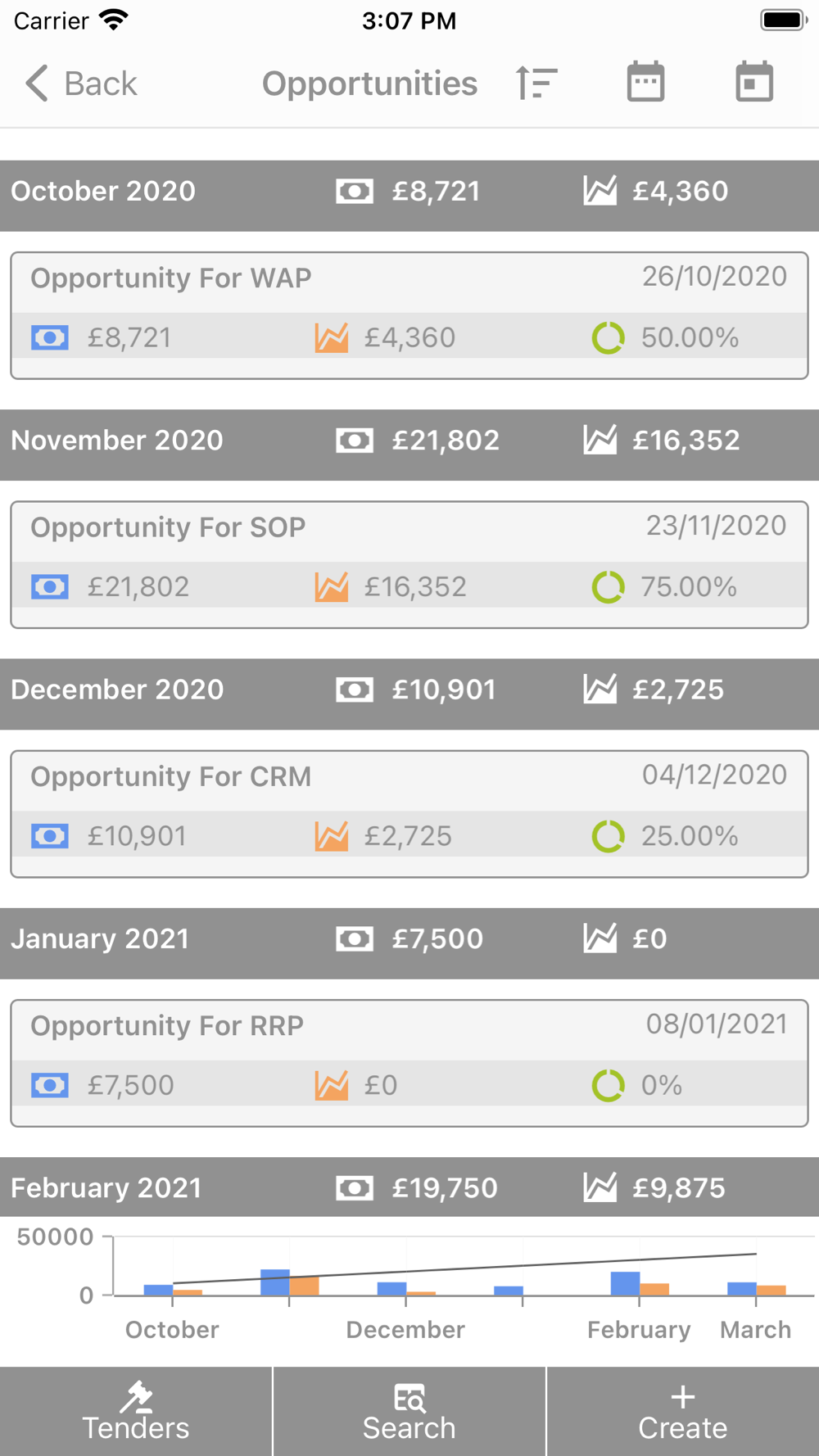The height and width of the screenshot is (1456, 819).
Task: Open the month calendar view icon
Action: [x=645, y=82]
